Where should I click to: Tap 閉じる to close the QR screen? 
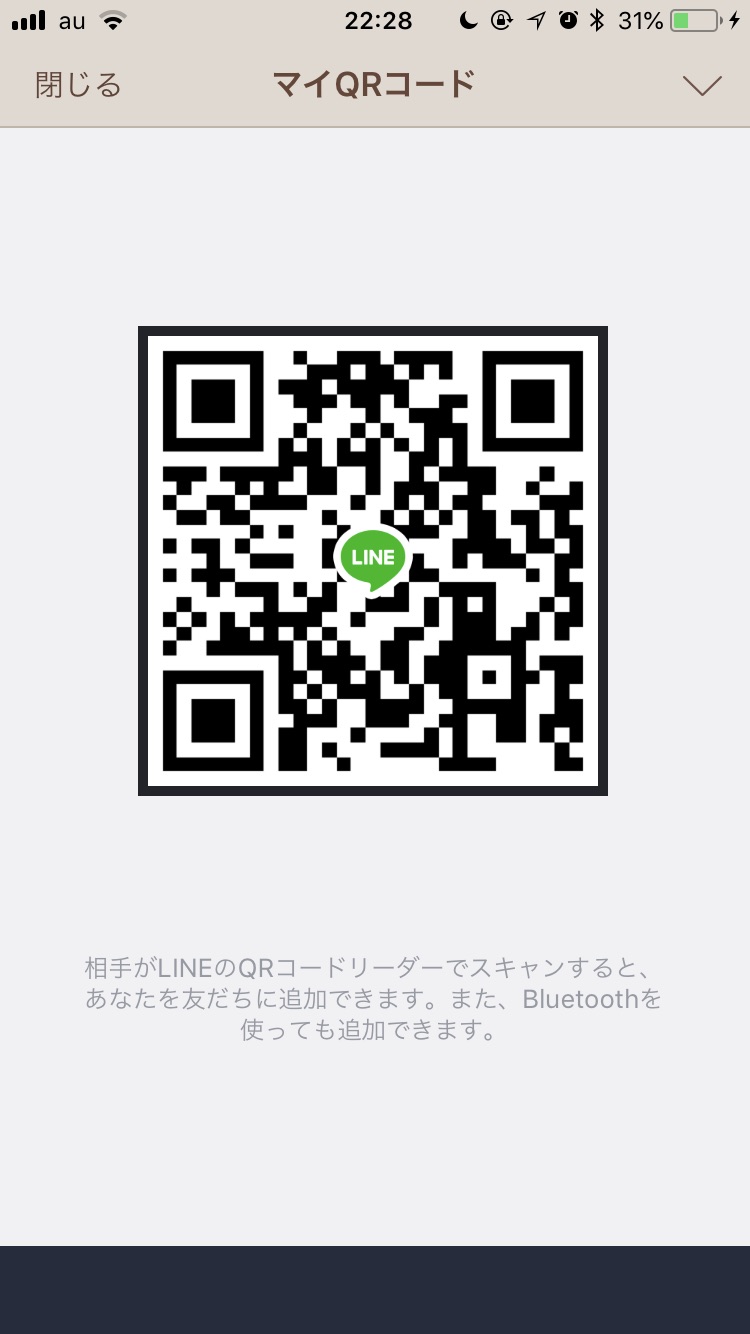click(x=78, y=86)
